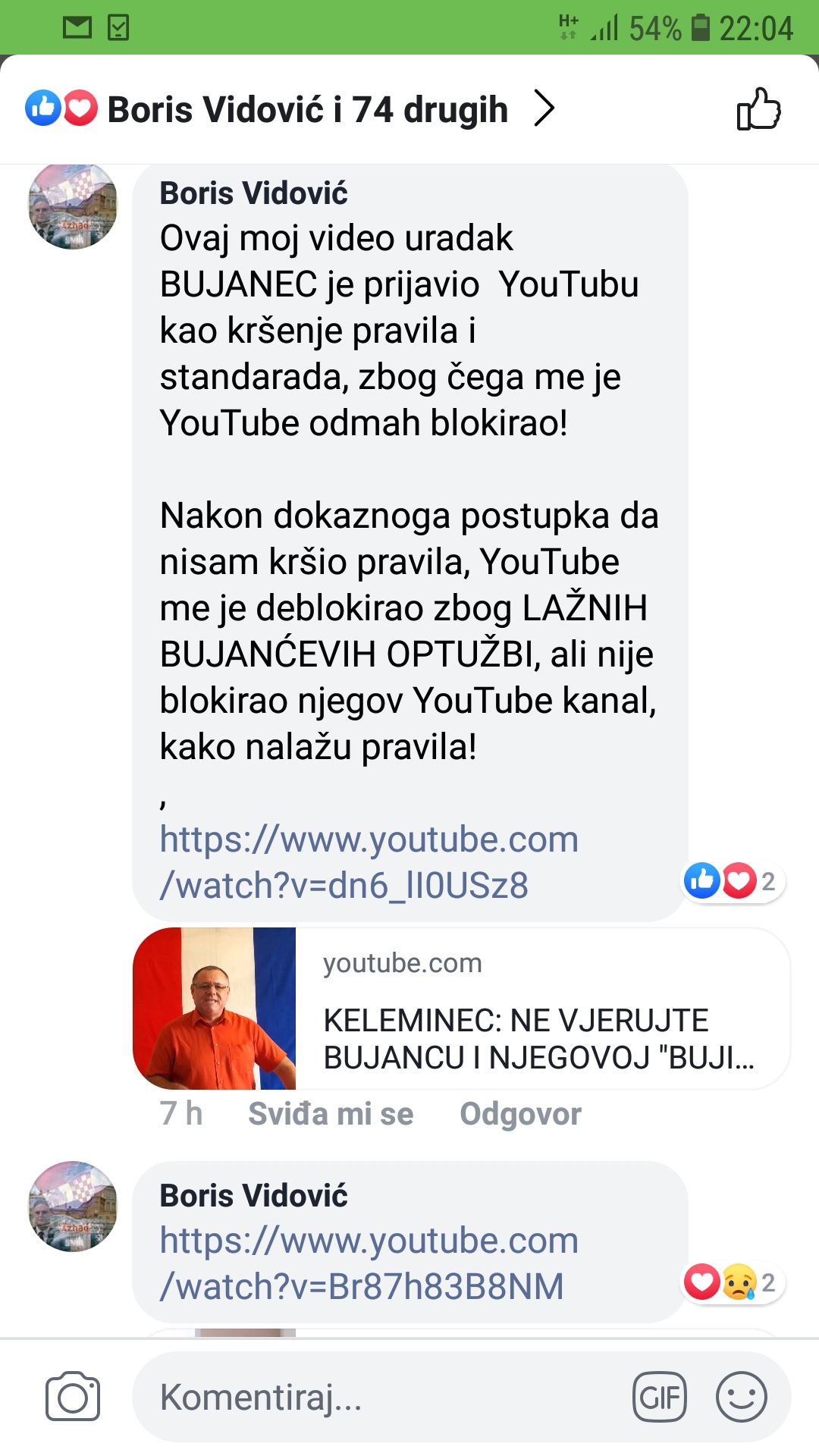The width and height of the screenshot is (819, 1456).
Task: View reactions on the second comment
Action: [732, 1282]
